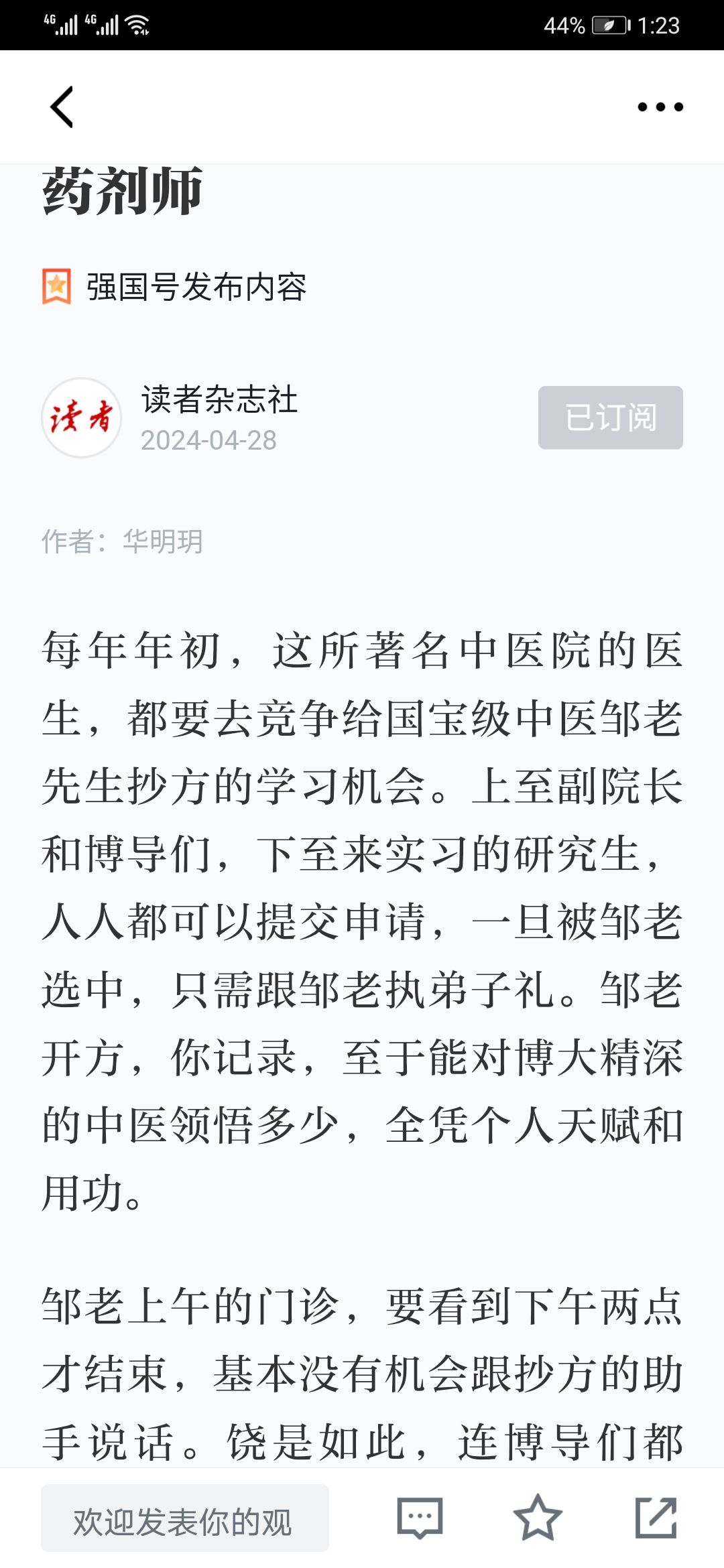This screenshot has height=1568, width=724.
Task: Open the comments bubble icon
Action: point(420,1518)
